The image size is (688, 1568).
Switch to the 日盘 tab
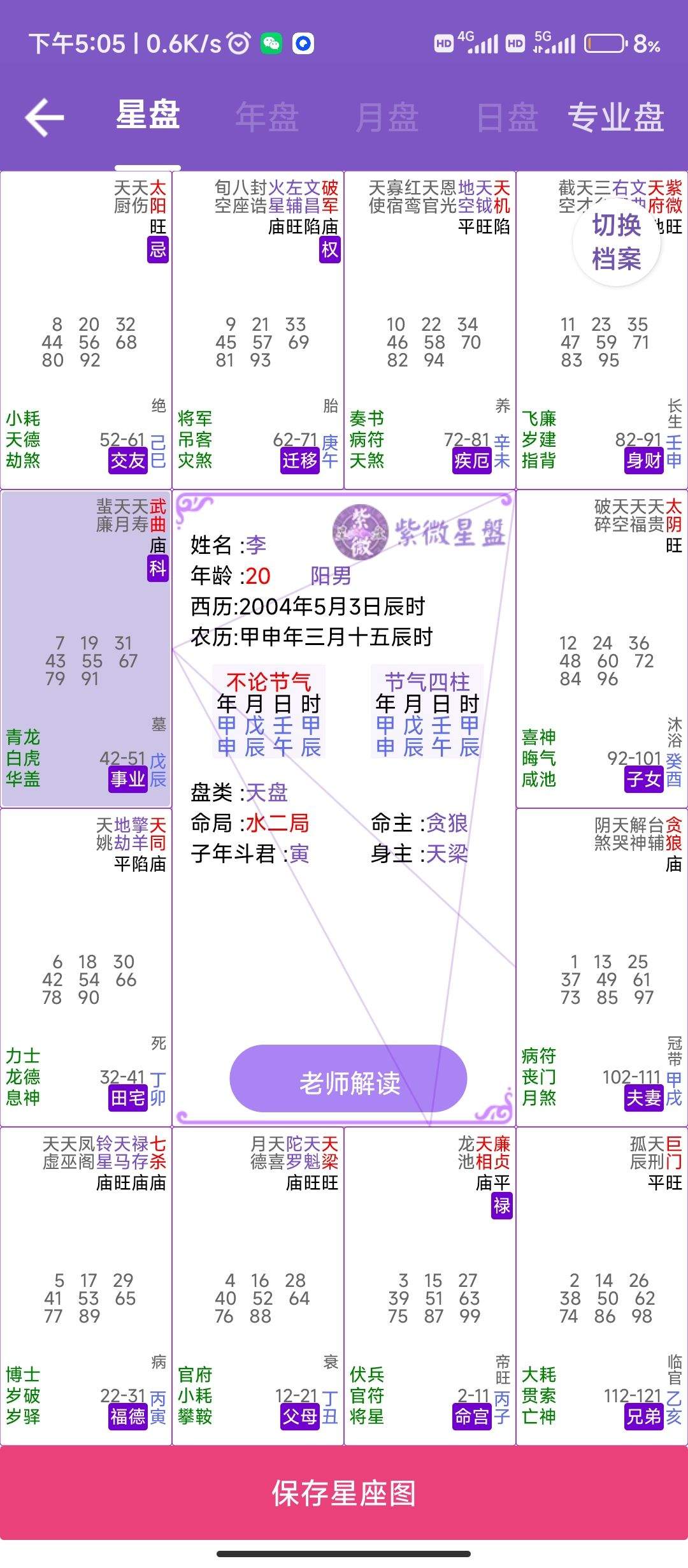[x=508, y=117]
